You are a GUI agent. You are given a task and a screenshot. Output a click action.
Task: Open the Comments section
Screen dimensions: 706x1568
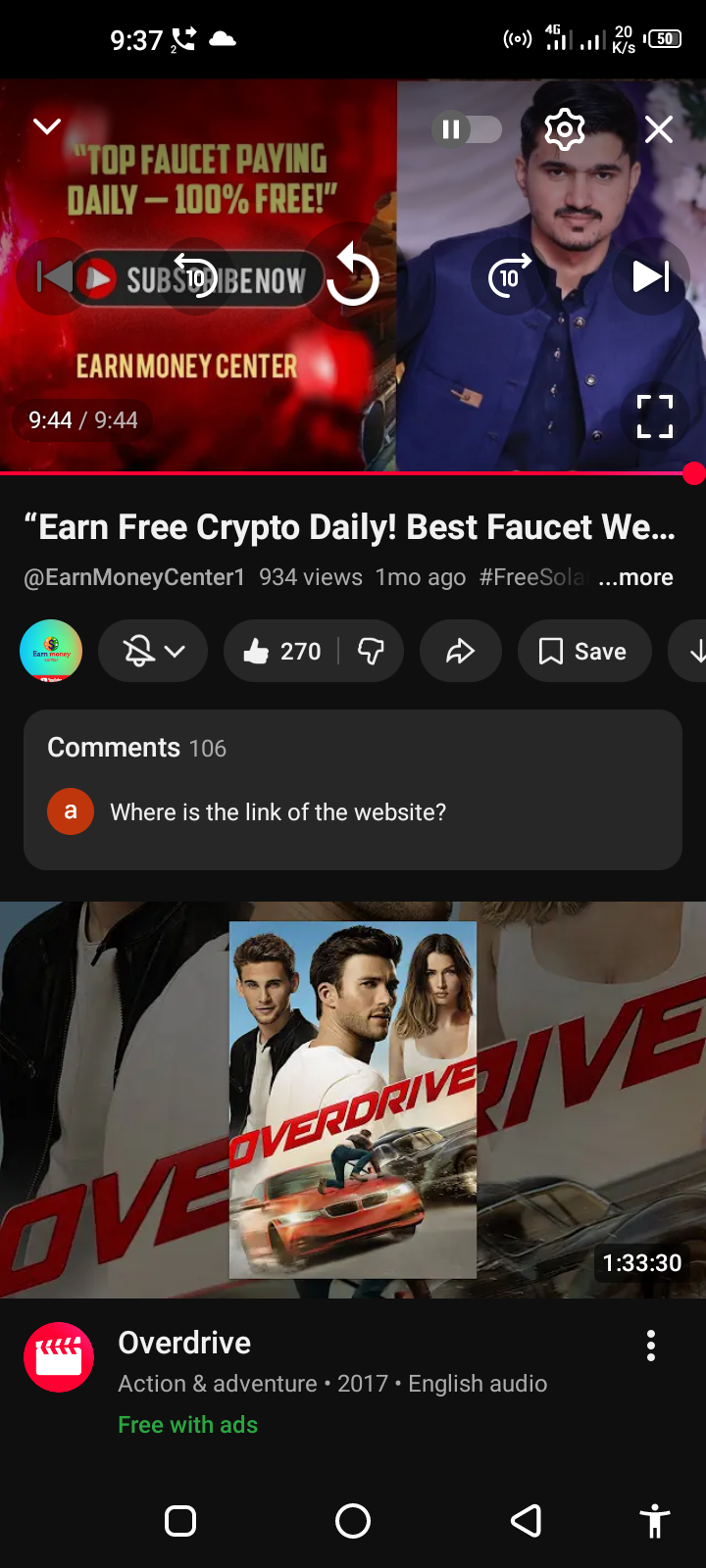tap(352, 789)
